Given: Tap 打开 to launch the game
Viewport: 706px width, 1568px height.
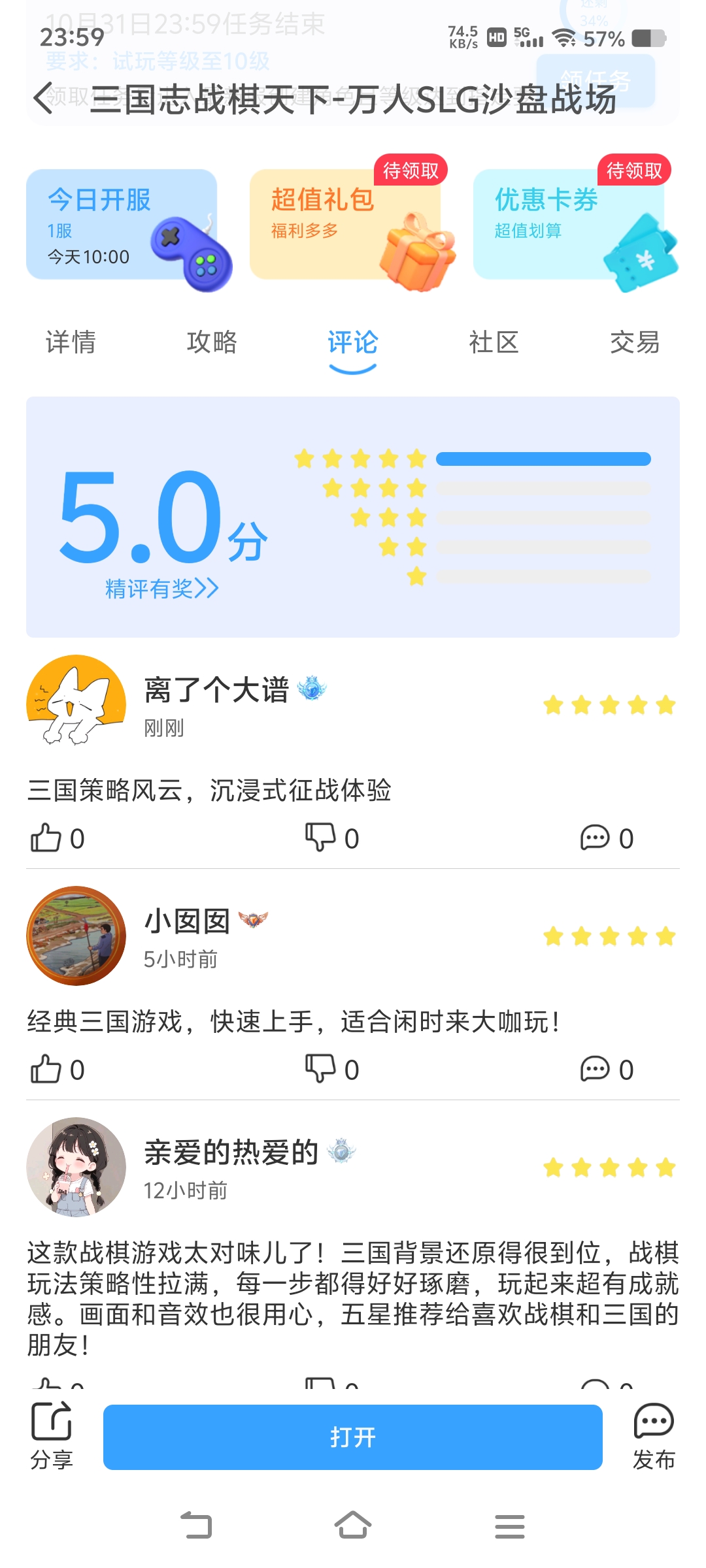Looking at the screenshot, I should coord(352,1437).
